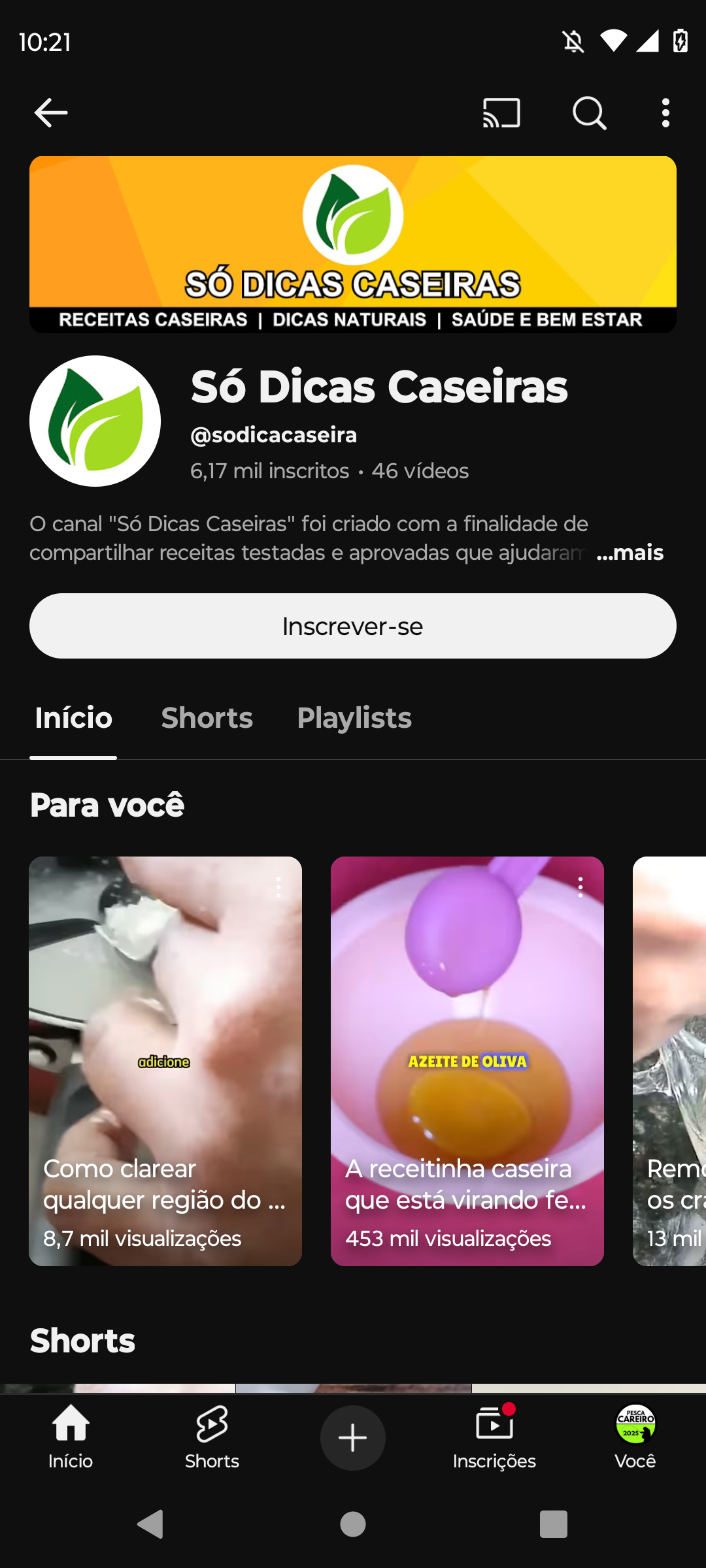706x1568 pixels.
Task: Tap the plus create button
Action: [x=353, y=1437]
